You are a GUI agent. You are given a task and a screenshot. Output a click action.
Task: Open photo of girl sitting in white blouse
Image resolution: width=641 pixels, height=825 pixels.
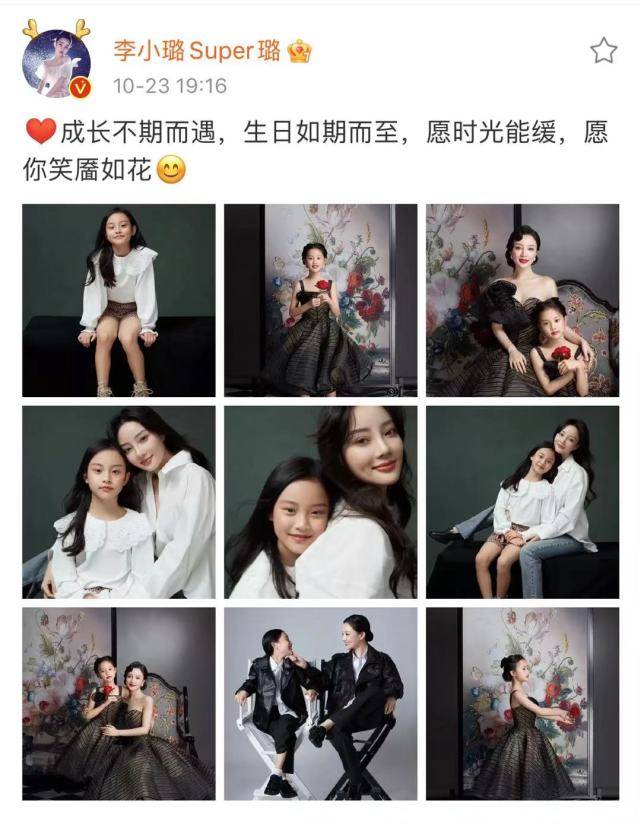(x=119, y=300)
